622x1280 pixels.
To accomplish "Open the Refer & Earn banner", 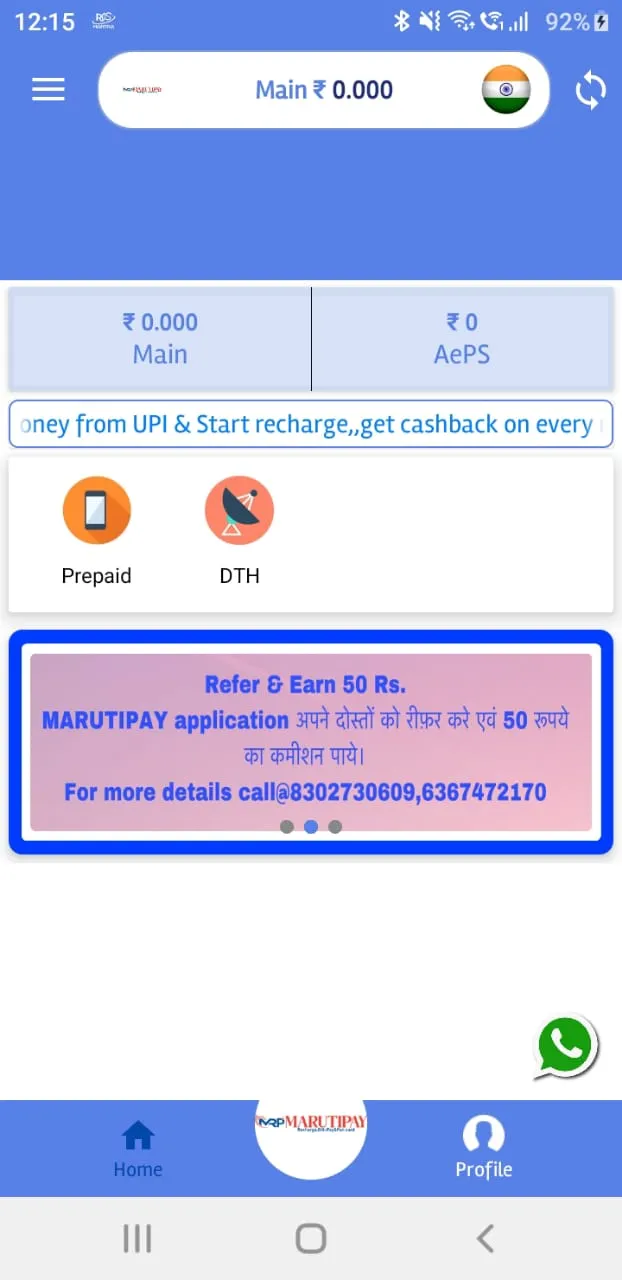I will (310, 738).
